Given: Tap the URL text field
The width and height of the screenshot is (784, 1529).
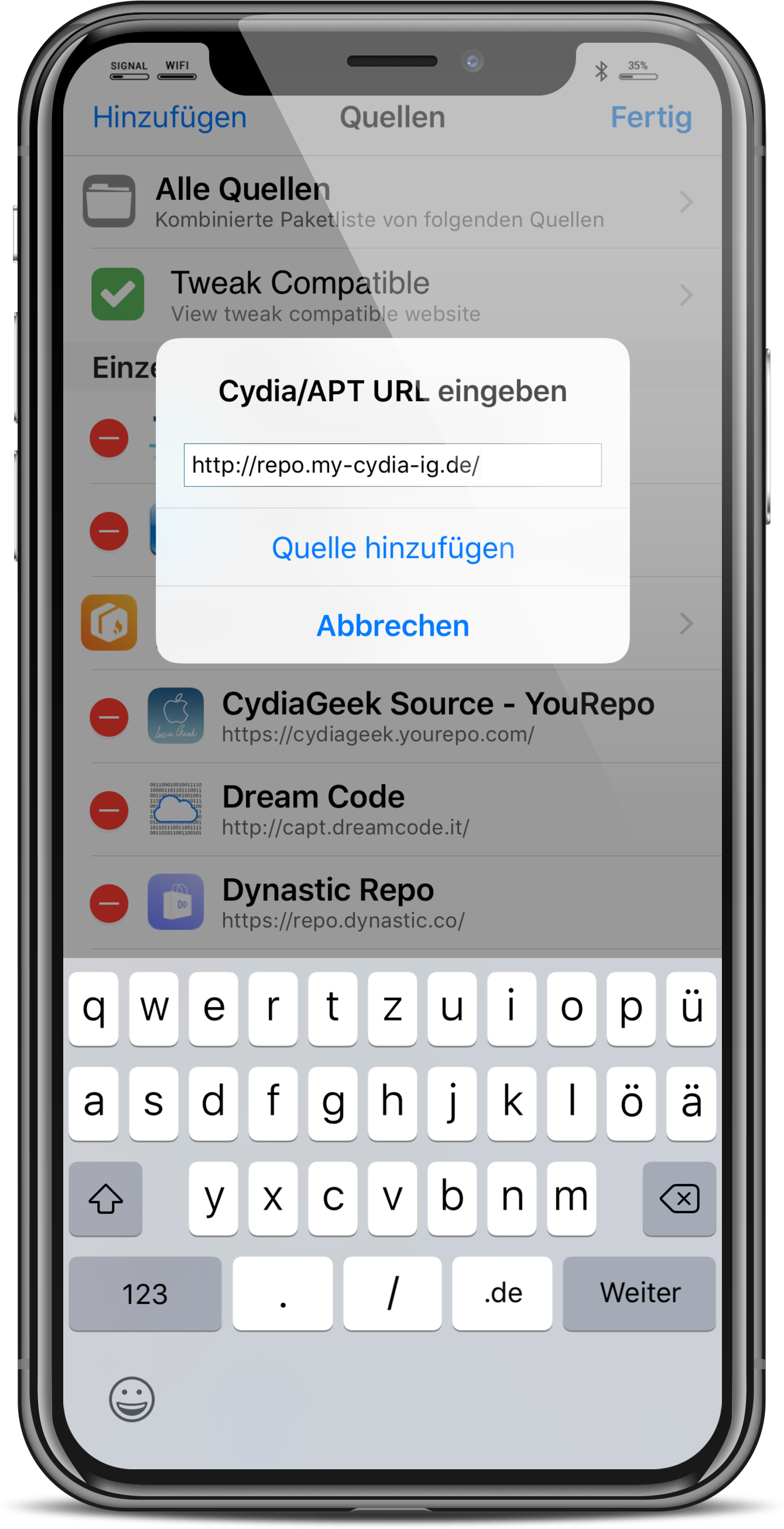Looking at the screenshot, I should coord(392,465).
